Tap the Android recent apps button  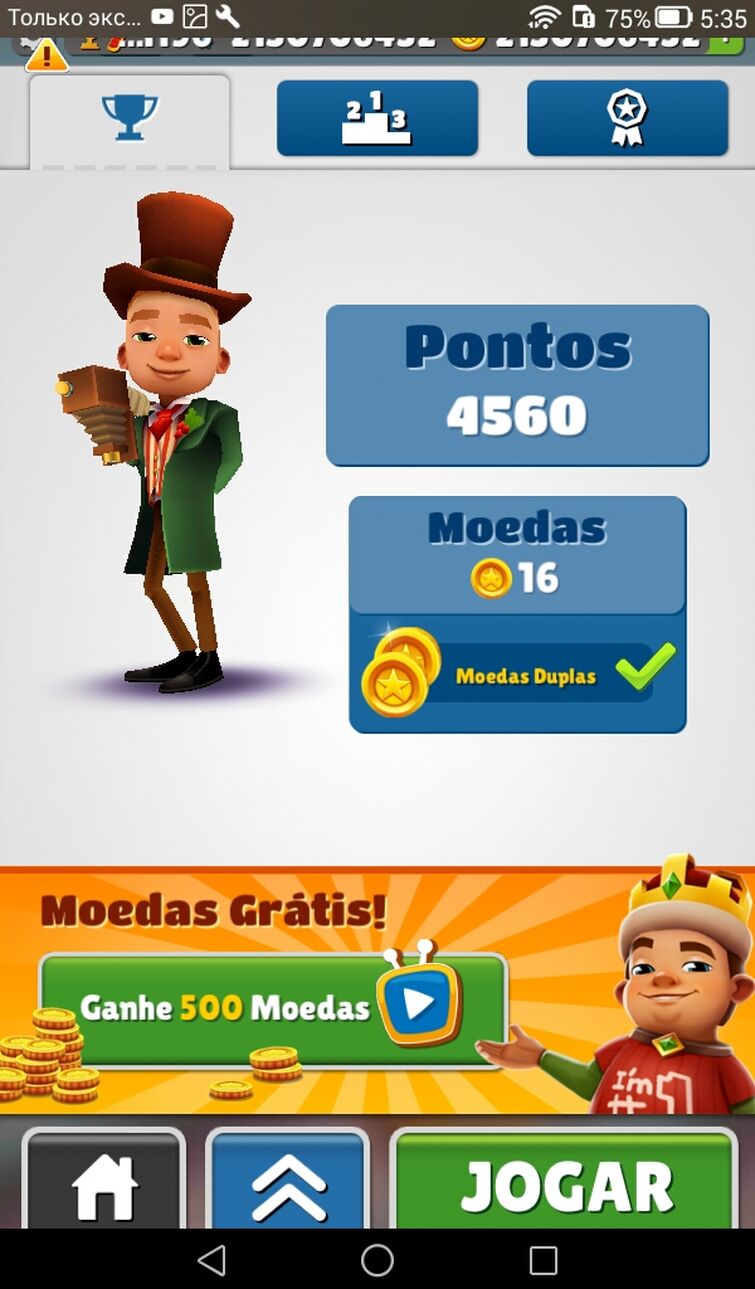pos(543,1260)
